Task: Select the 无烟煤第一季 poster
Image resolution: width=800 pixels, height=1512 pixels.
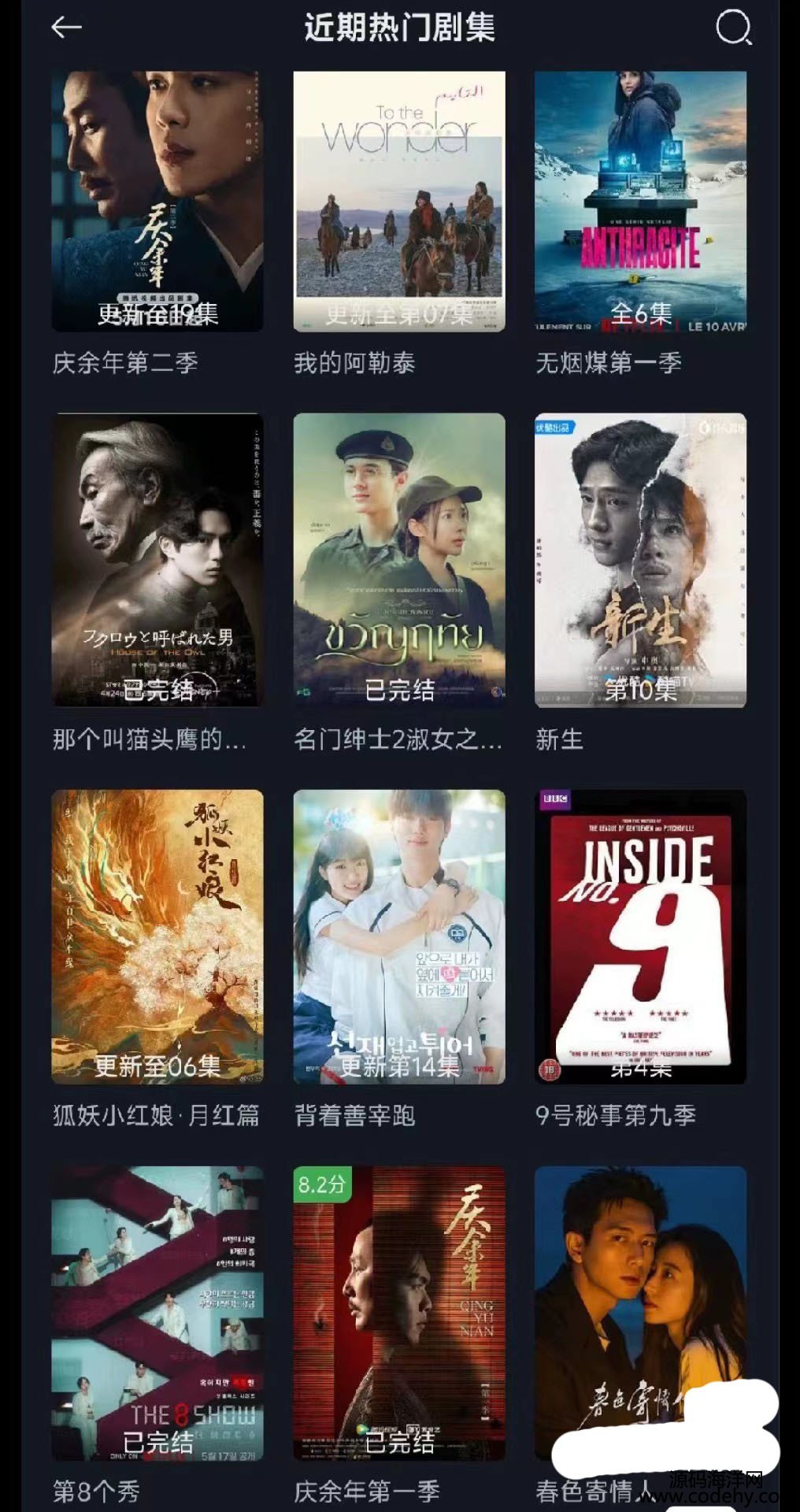Action: [641, 202]
